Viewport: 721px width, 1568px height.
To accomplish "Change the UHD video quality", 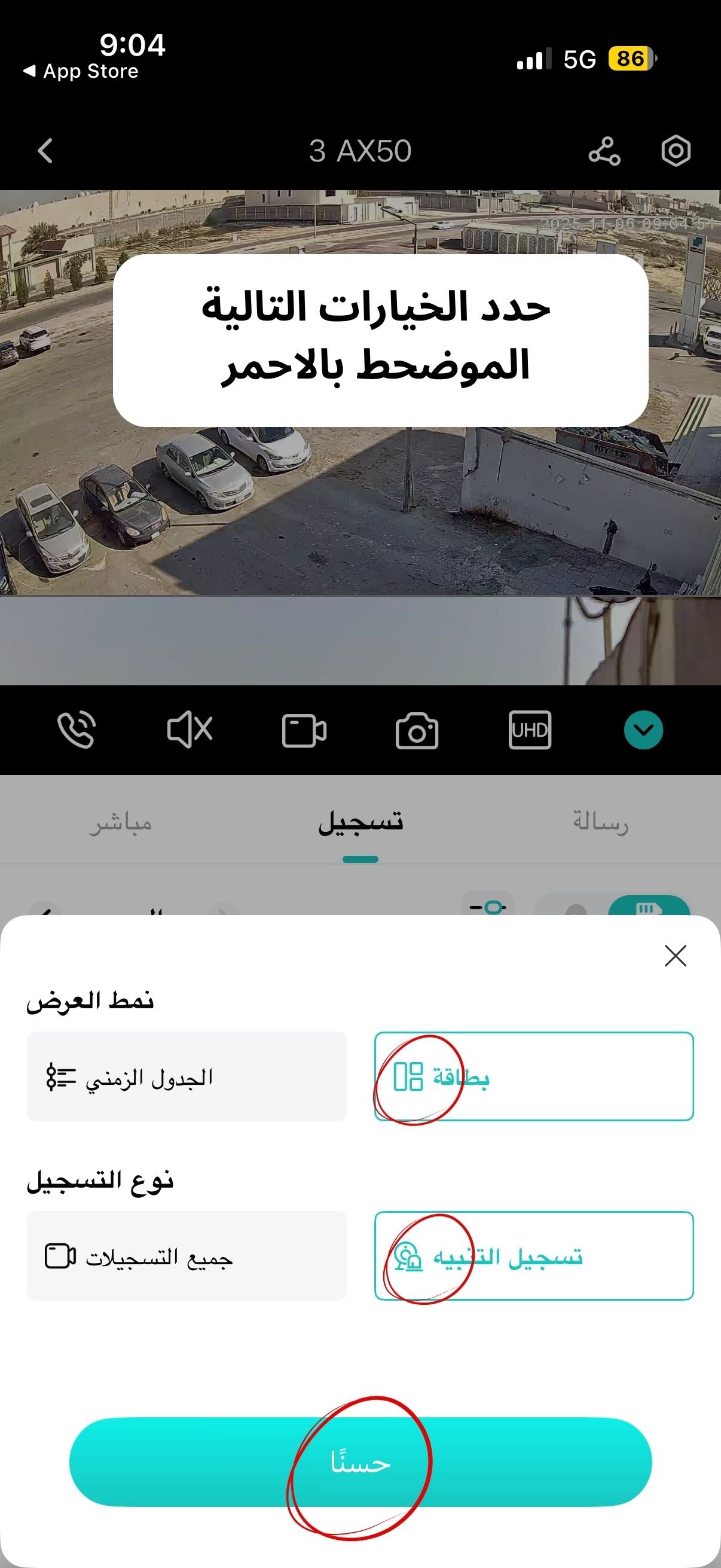I will click(529, 730).
